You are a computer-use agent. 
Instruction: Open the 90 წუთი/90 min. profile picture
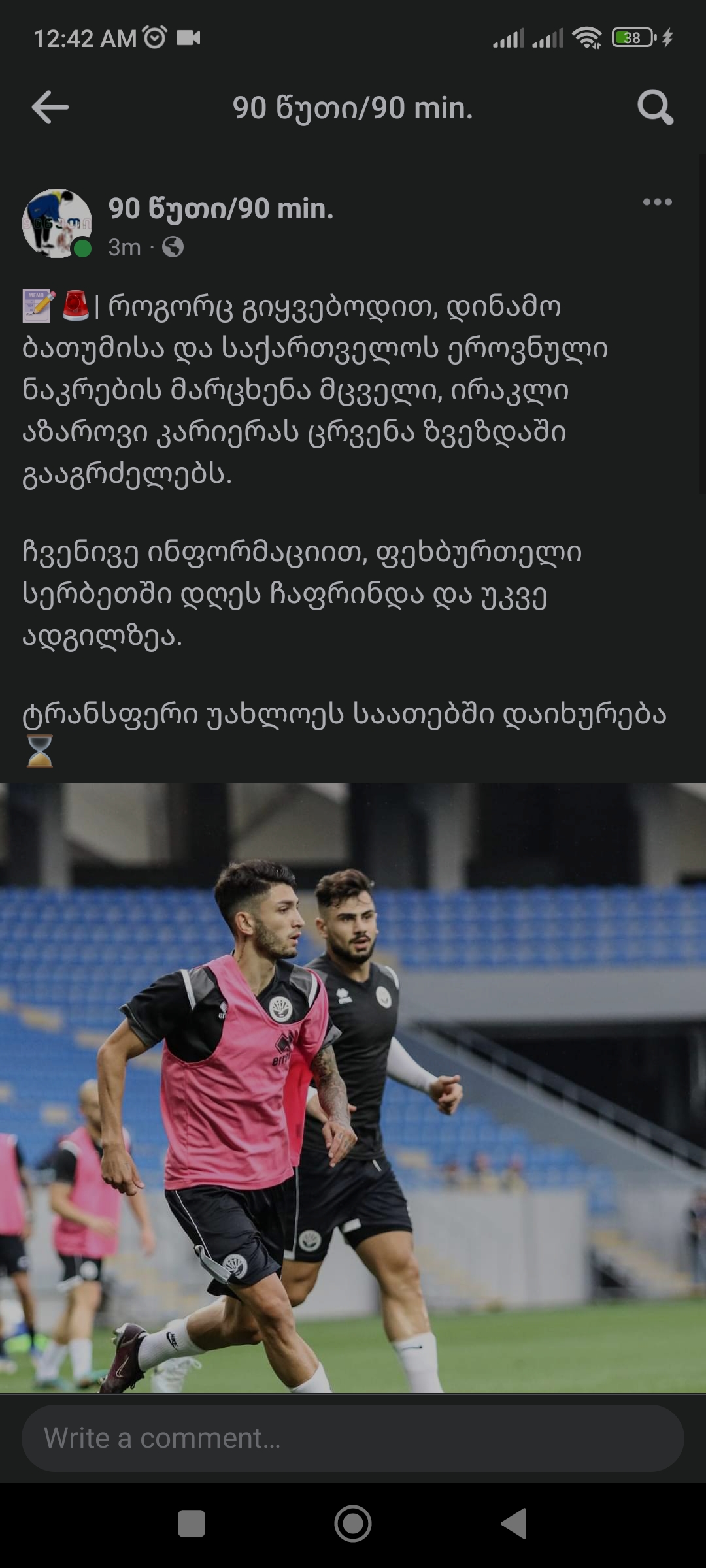coord(57,224)
